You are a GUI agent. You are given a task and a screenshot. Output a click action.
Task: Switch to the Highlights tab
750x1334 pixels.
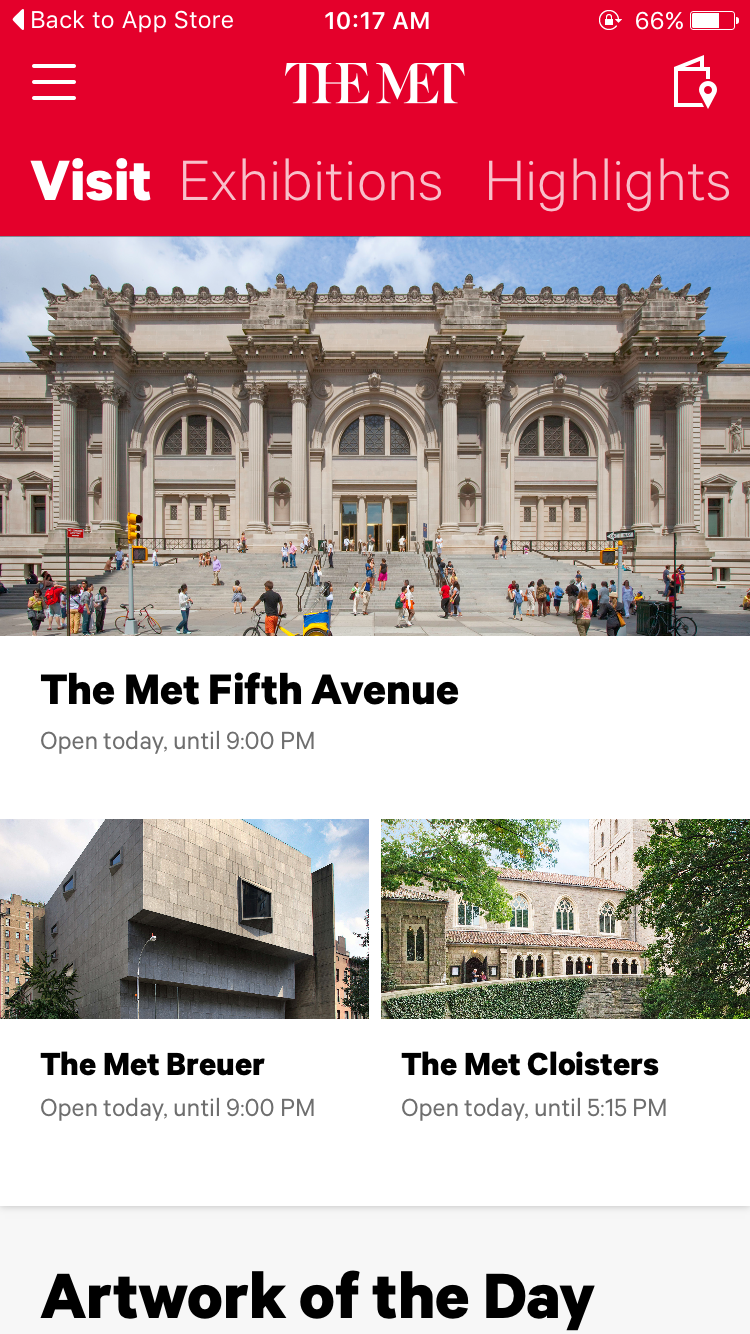tap(607, 182)
